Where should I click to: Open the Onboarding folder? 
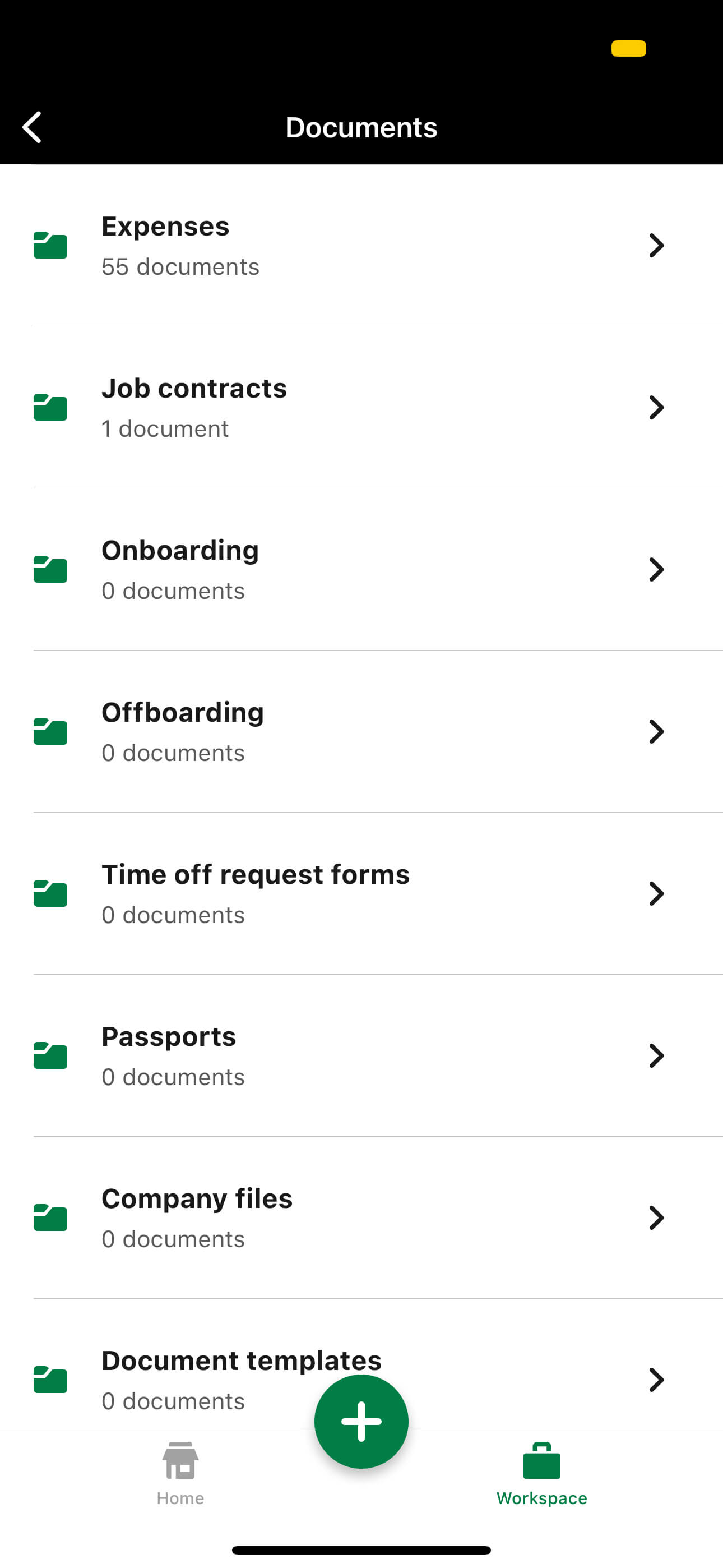tap(361, 569)
